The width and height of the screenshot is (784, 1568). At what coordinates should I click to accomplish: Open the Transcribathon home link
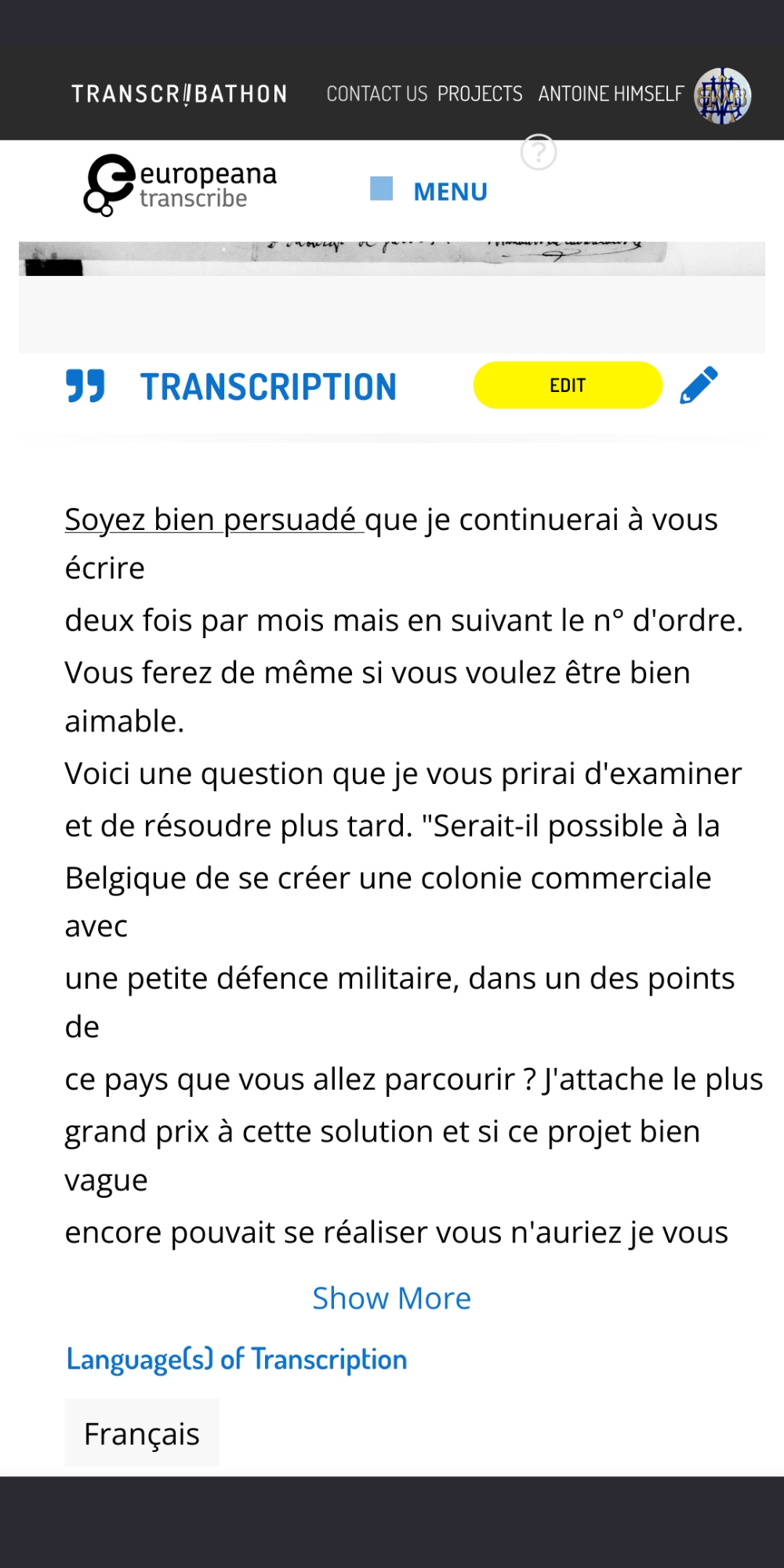pos(180,94)
